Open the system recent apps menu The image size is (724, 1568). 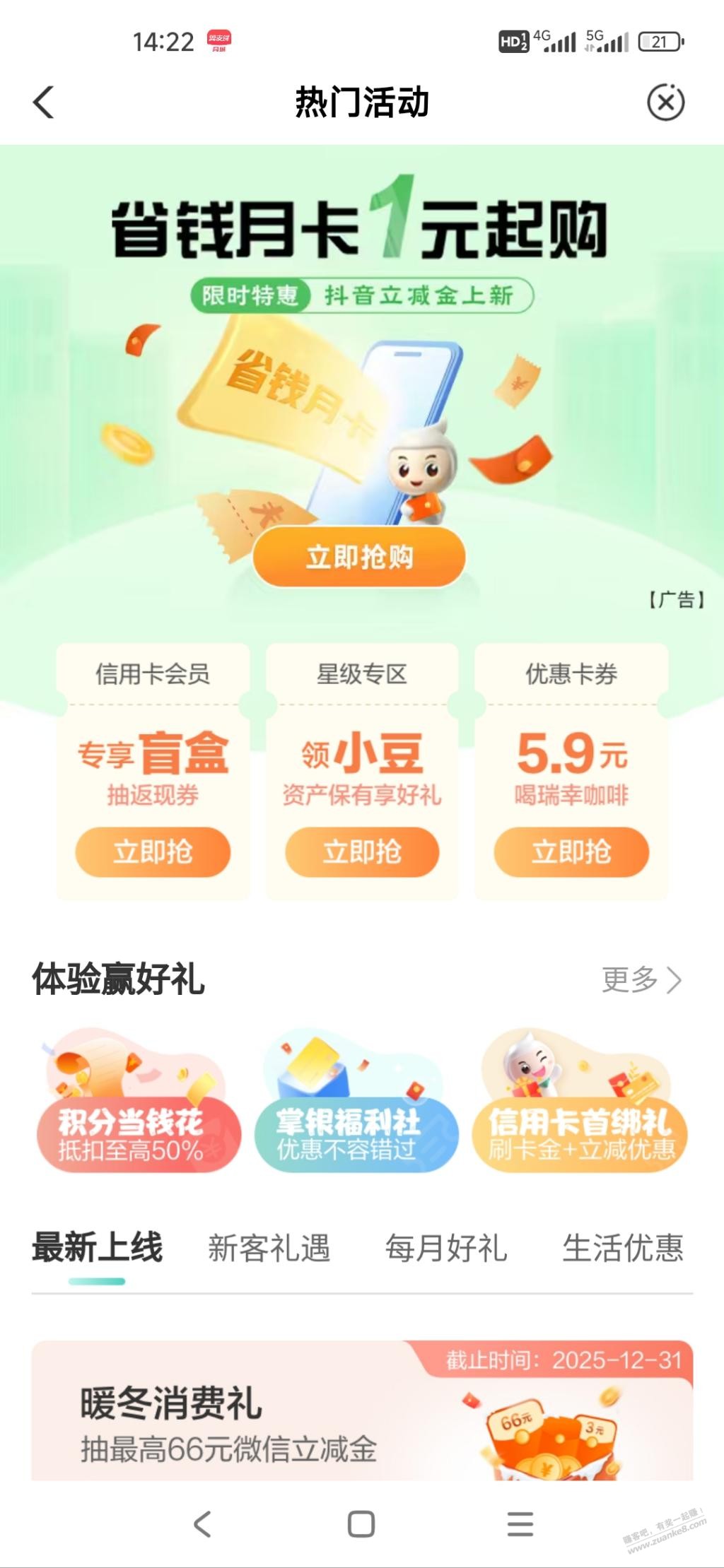pos(520,1524)
